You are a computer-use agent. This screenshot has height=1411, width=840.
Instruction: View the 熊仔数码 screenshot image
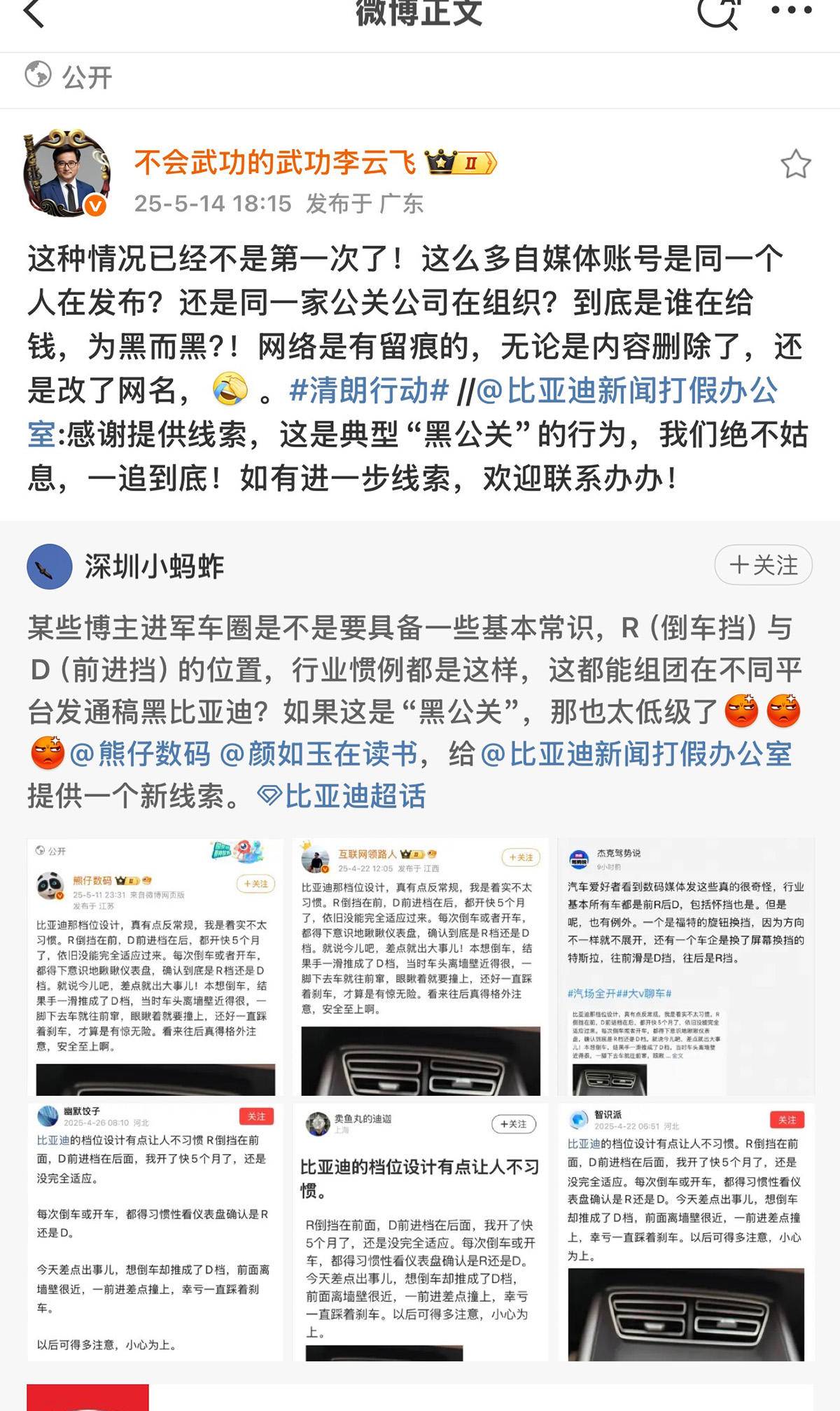click(155, 966)
